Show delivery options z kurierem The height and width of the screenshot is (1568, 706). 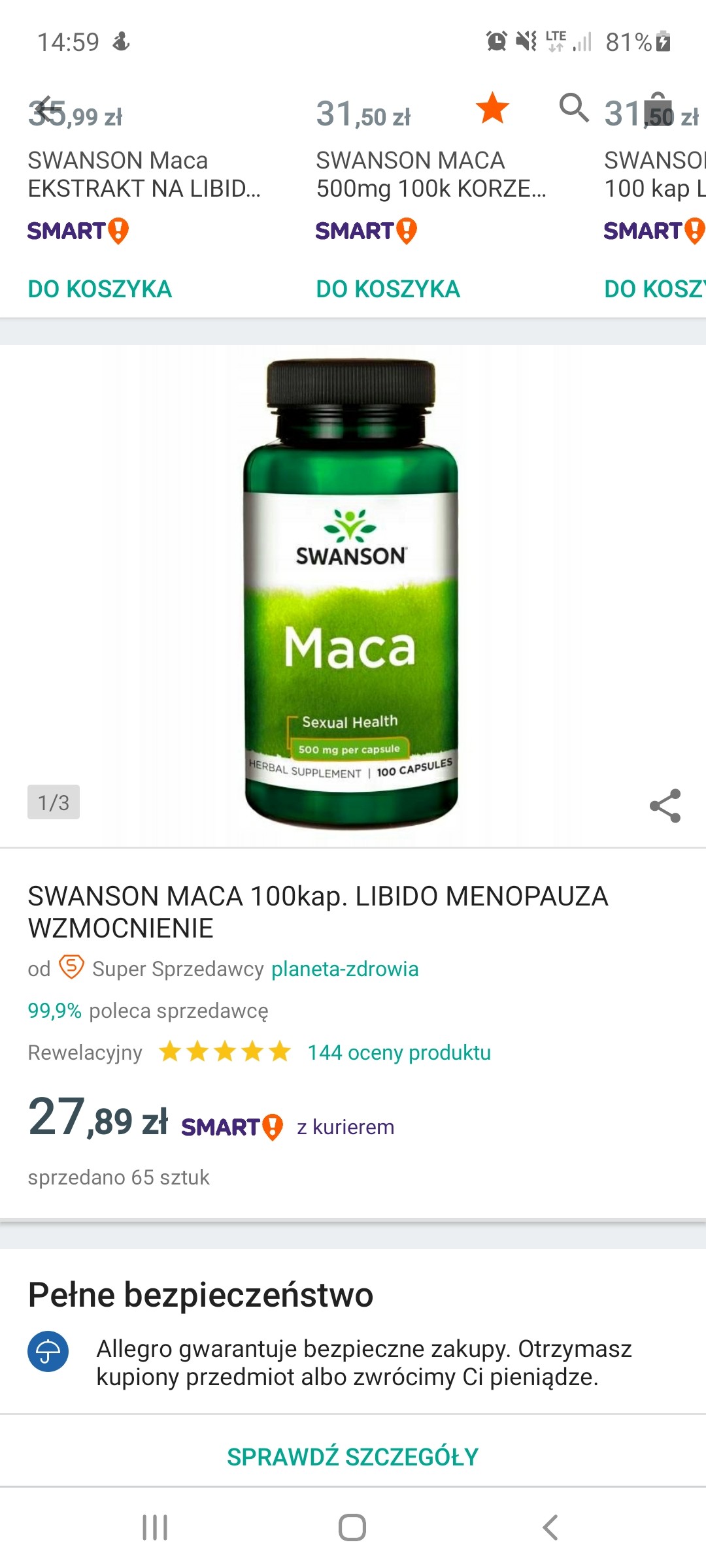point(345,1127)
